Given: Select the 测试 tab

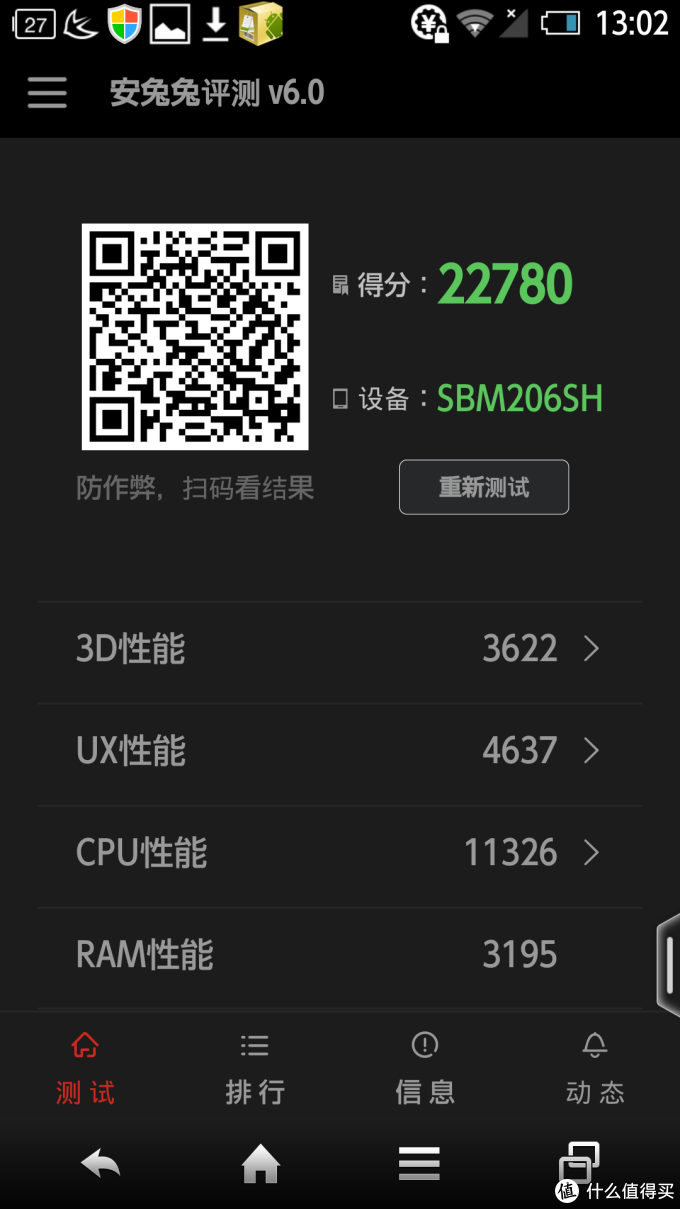Looking at the screenshot, I should point(85,1069).
